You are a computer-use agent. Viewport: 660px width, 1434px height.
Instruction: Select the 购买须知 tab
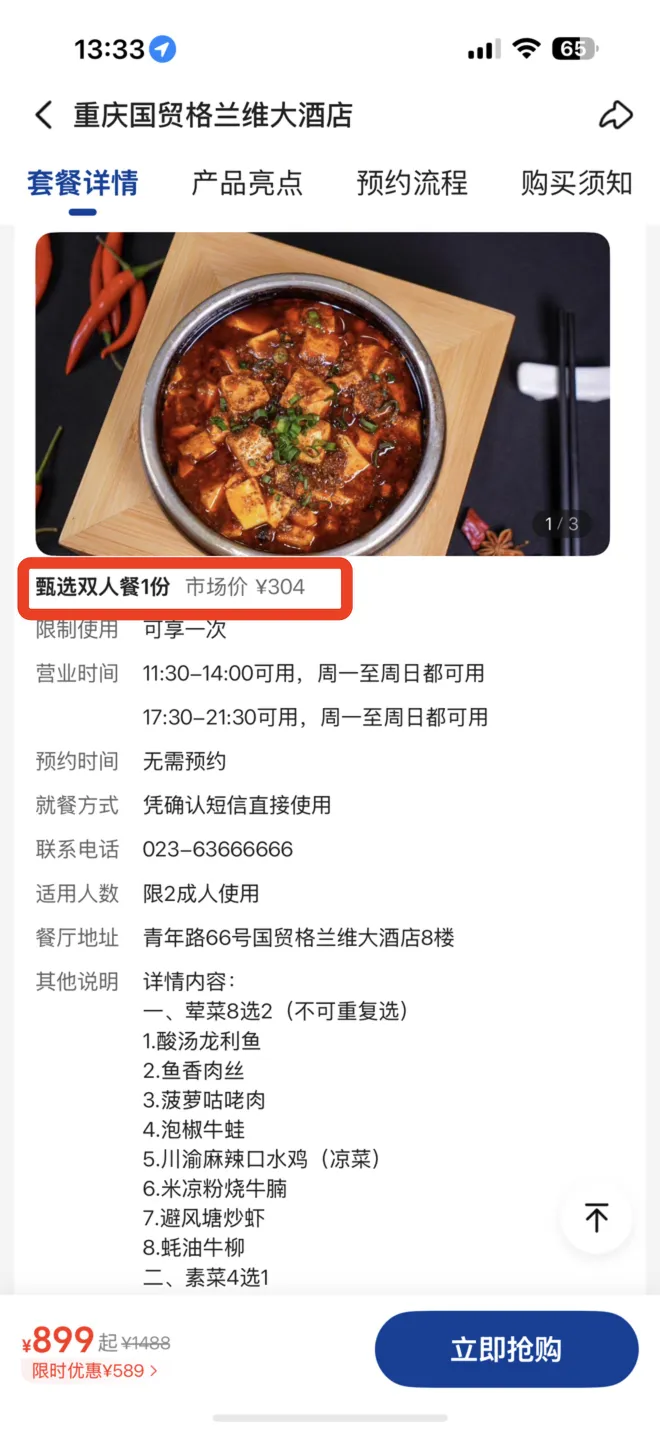577,184
